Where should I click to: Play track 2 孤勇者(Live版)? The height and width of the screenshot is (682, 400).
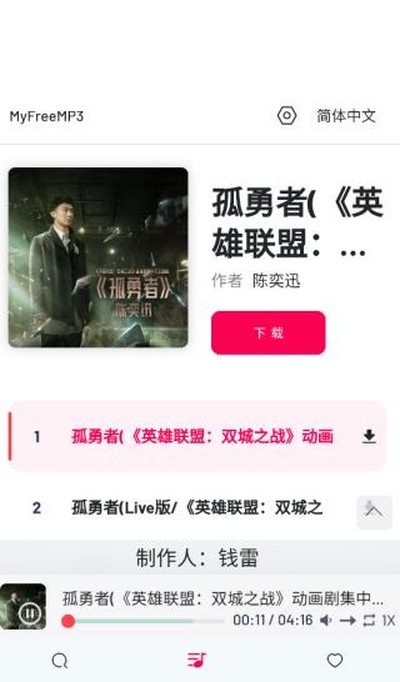tap(197, 508)
